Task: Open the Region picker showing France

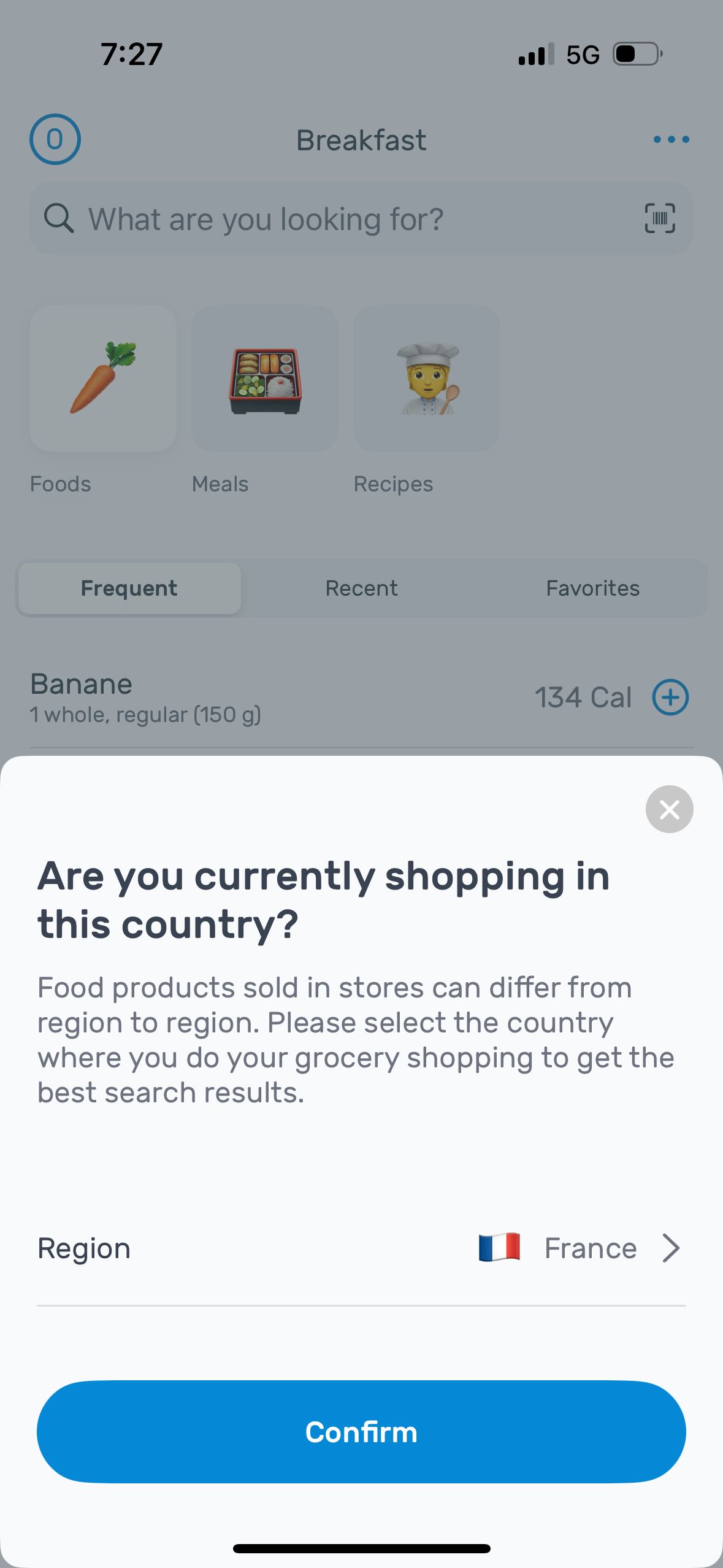Action: (x=579, y=1248)
